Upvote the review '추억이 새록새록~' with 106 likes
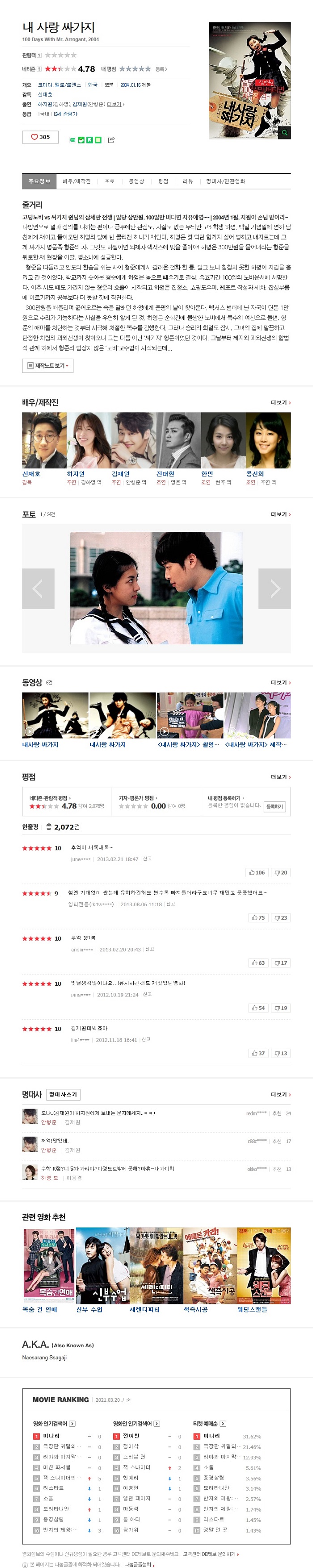Image resolution: width=313 pixels, height=1568 pixels. click(257, 872)
